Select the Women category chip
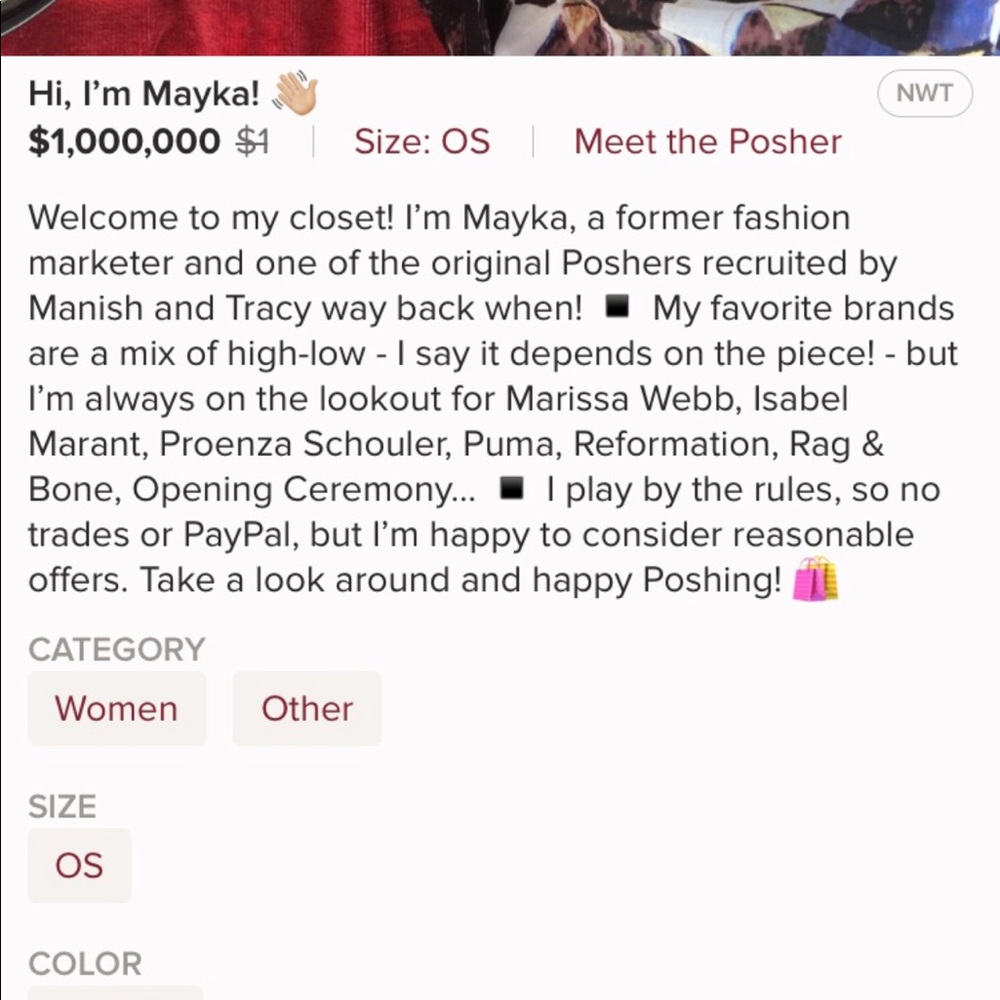 pyautogui.click(x=116, y=708)
